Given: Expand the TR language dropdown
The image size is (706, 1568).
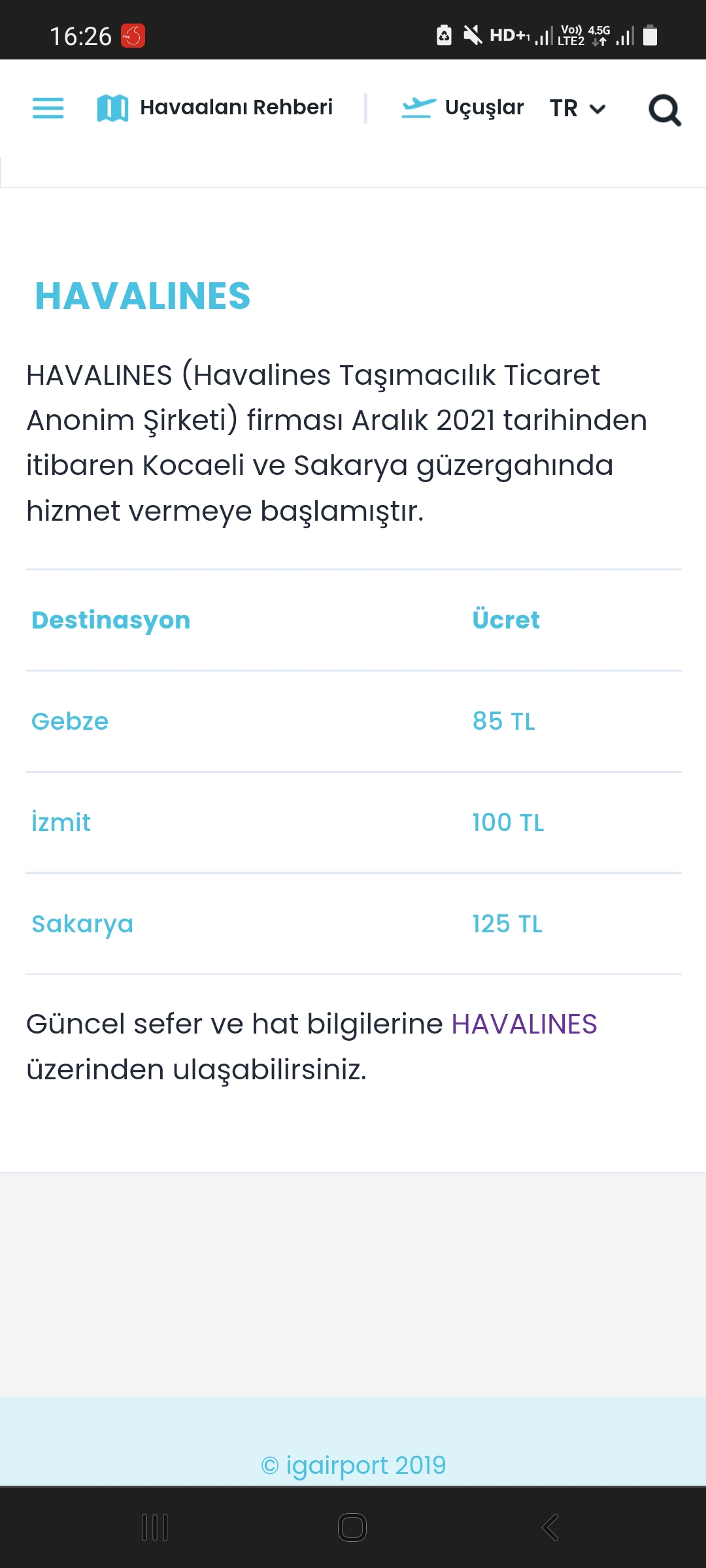Looking at the screenshot, I should [578, 108].
